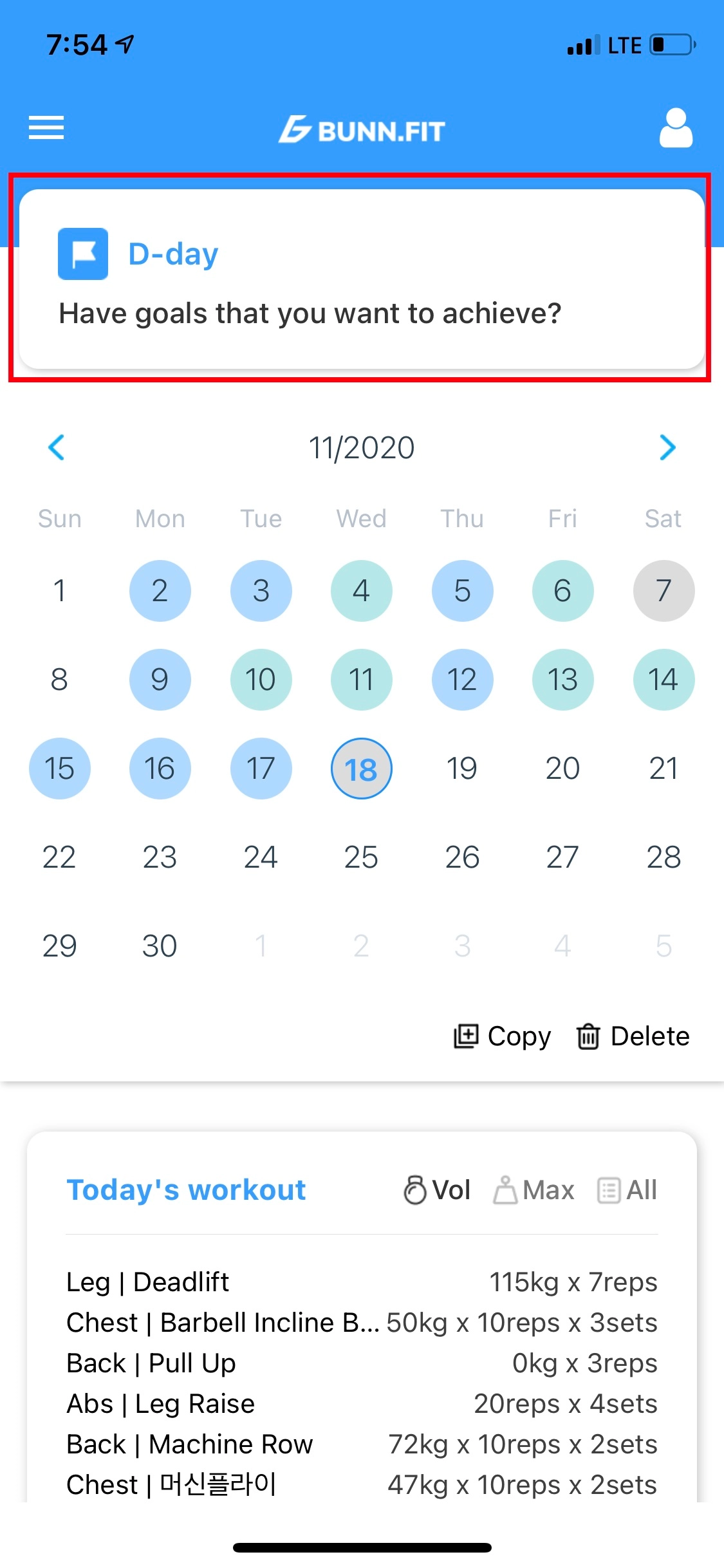724x1568 pixels.
Task: Choose November 30 on the calendar
Action: (x=160, y=946)
